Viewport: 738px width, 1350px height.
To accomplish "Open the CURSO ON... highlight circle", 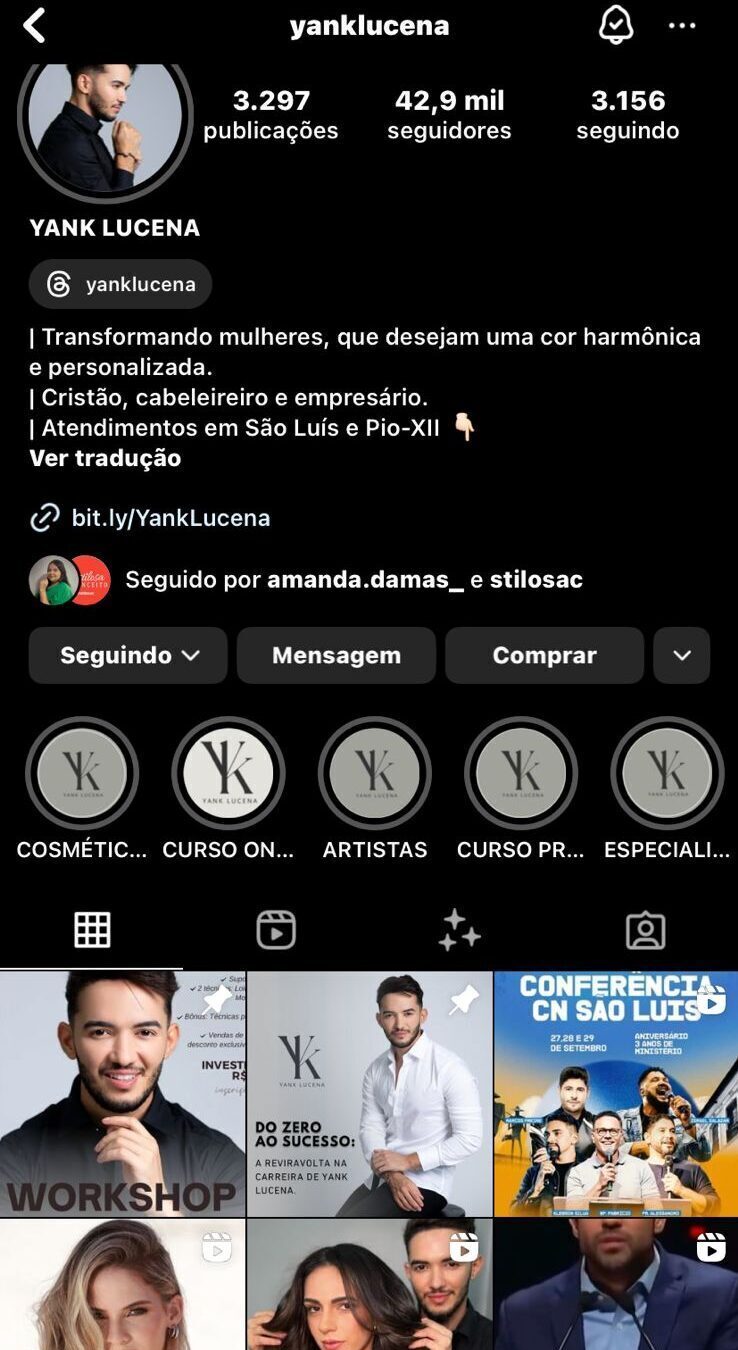I will [x=228, y=773].
